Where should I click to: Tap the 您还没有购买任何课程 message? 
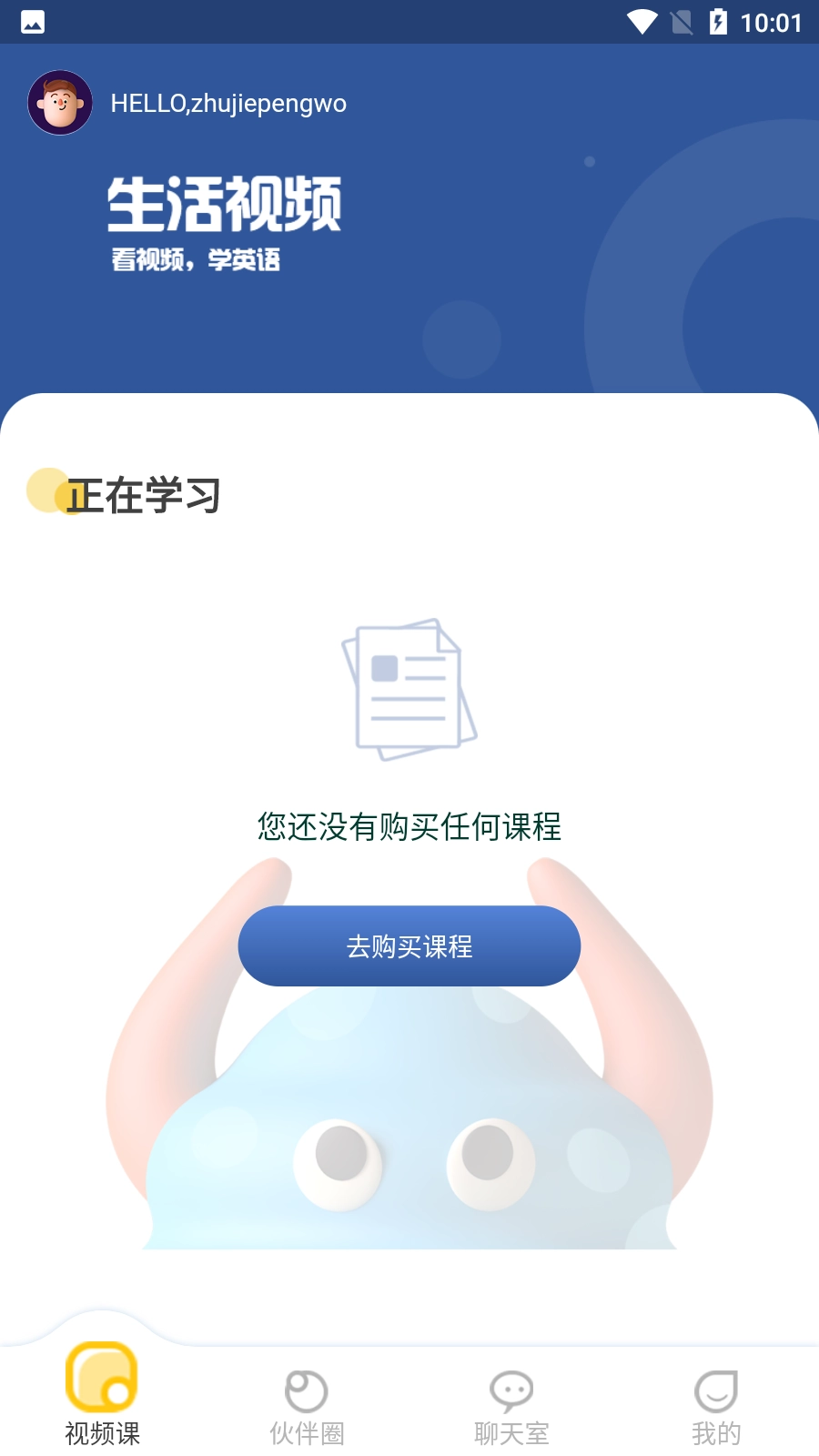409,828
